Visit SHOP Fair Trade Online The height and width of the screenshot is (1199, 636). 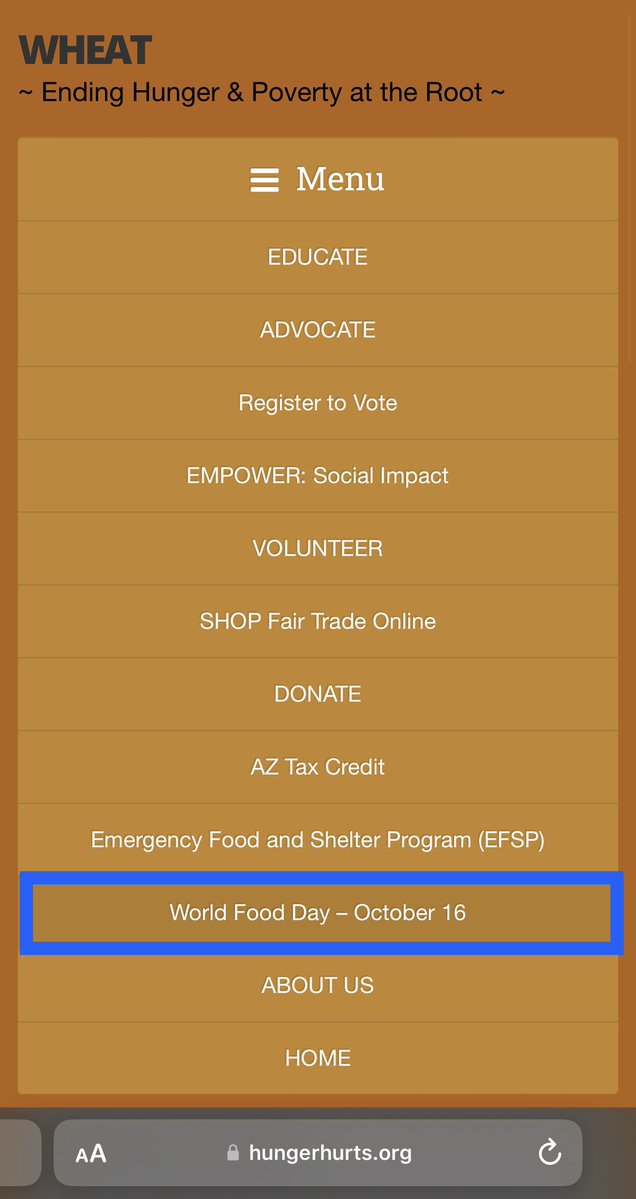[318, 621]
